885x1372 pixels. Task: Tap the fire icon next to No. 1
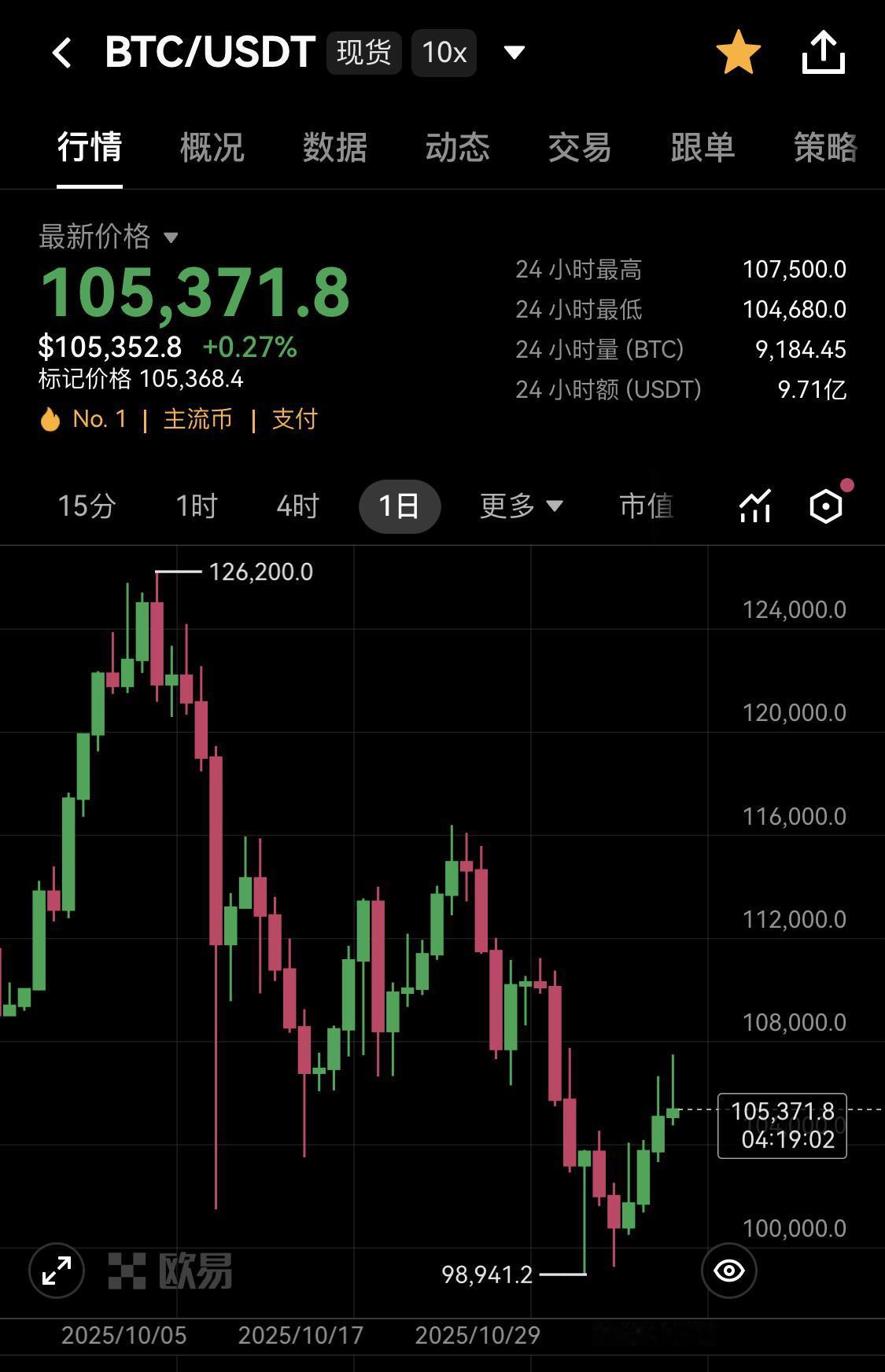point(50,418)
